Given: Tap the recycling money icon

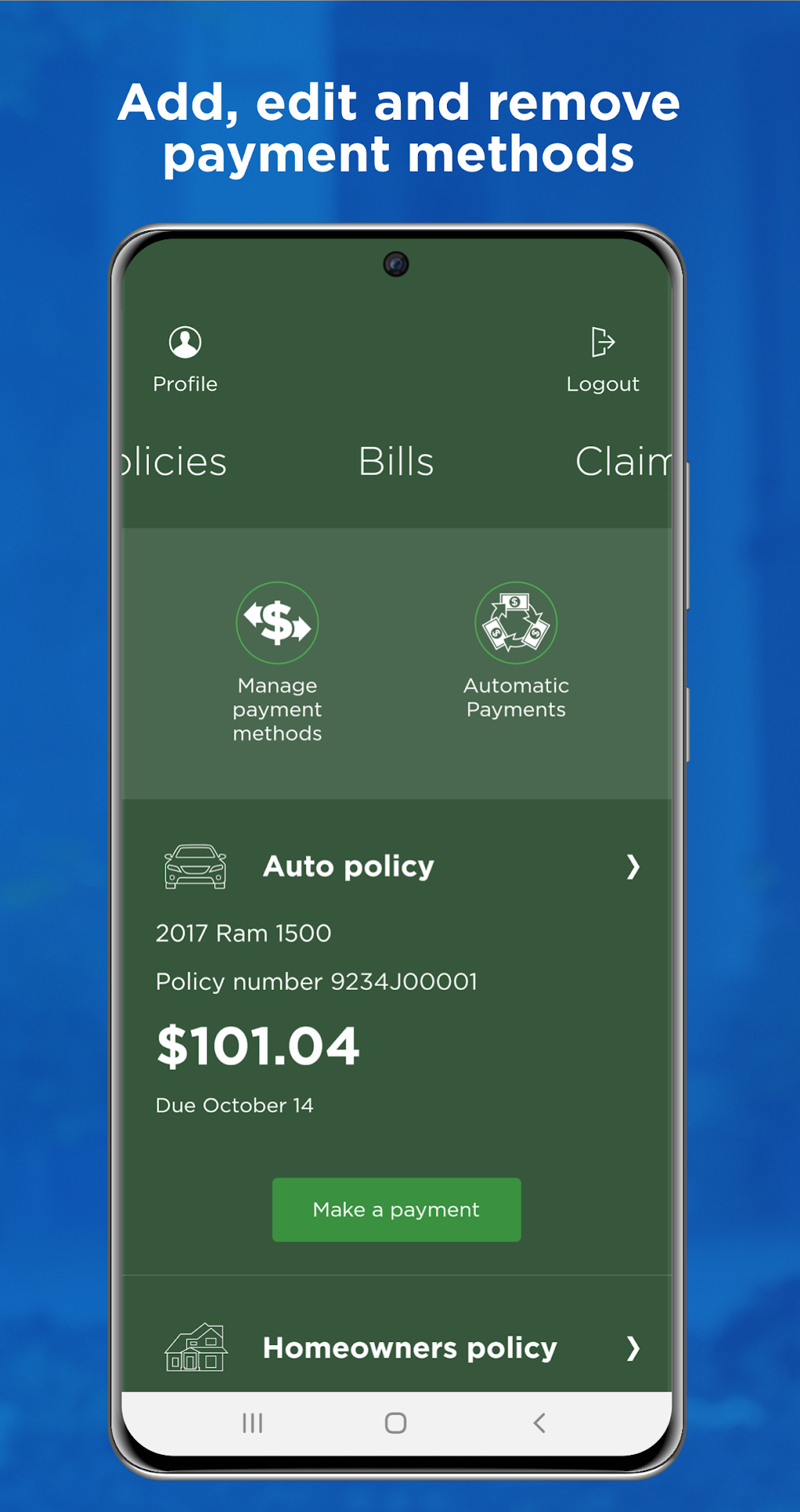Looking at the screenshot, I should click(x=515, y=622).
